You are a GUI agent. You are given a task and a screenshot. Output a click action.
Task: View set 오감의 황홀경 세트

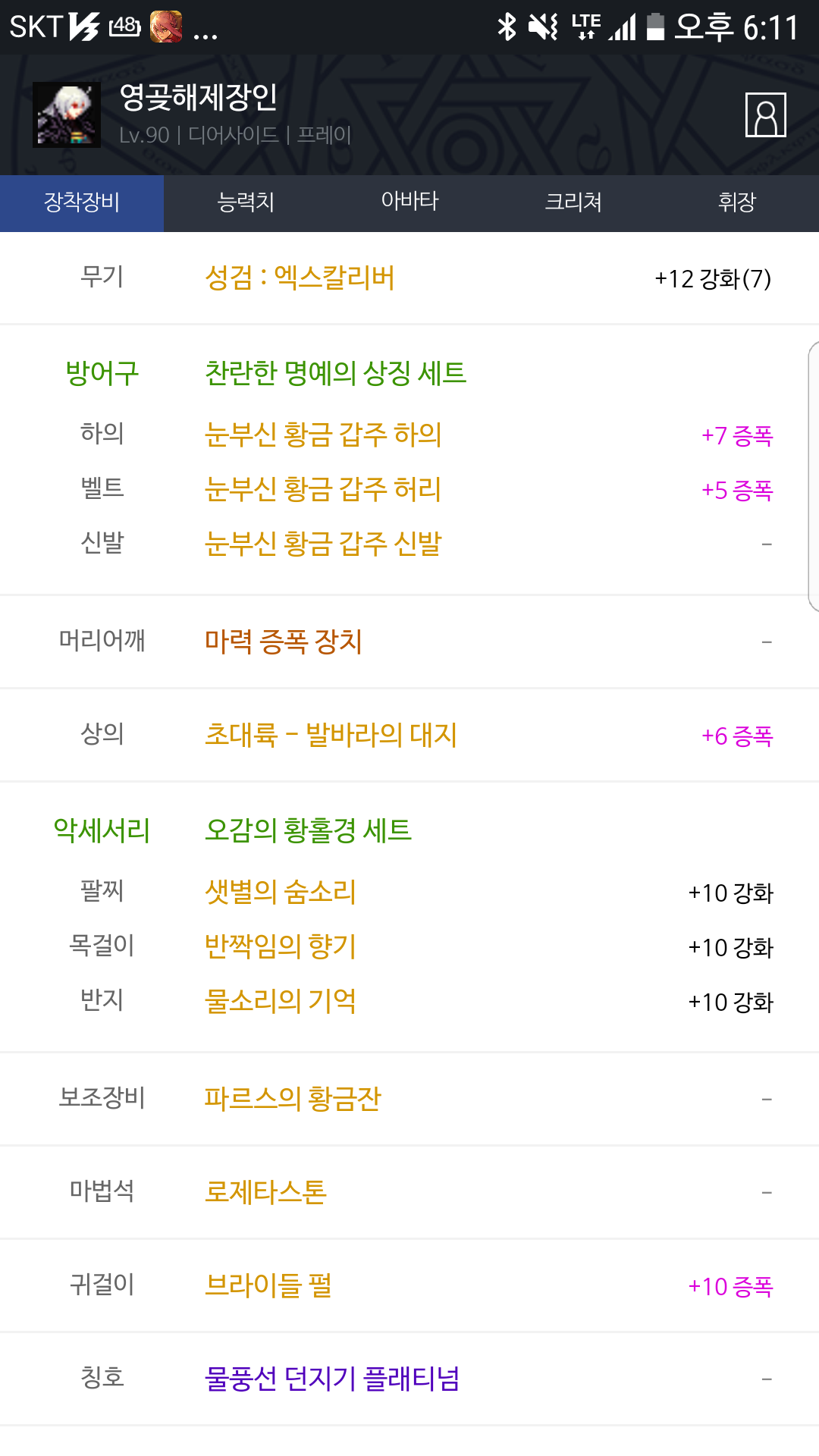[x=308, y=830]
